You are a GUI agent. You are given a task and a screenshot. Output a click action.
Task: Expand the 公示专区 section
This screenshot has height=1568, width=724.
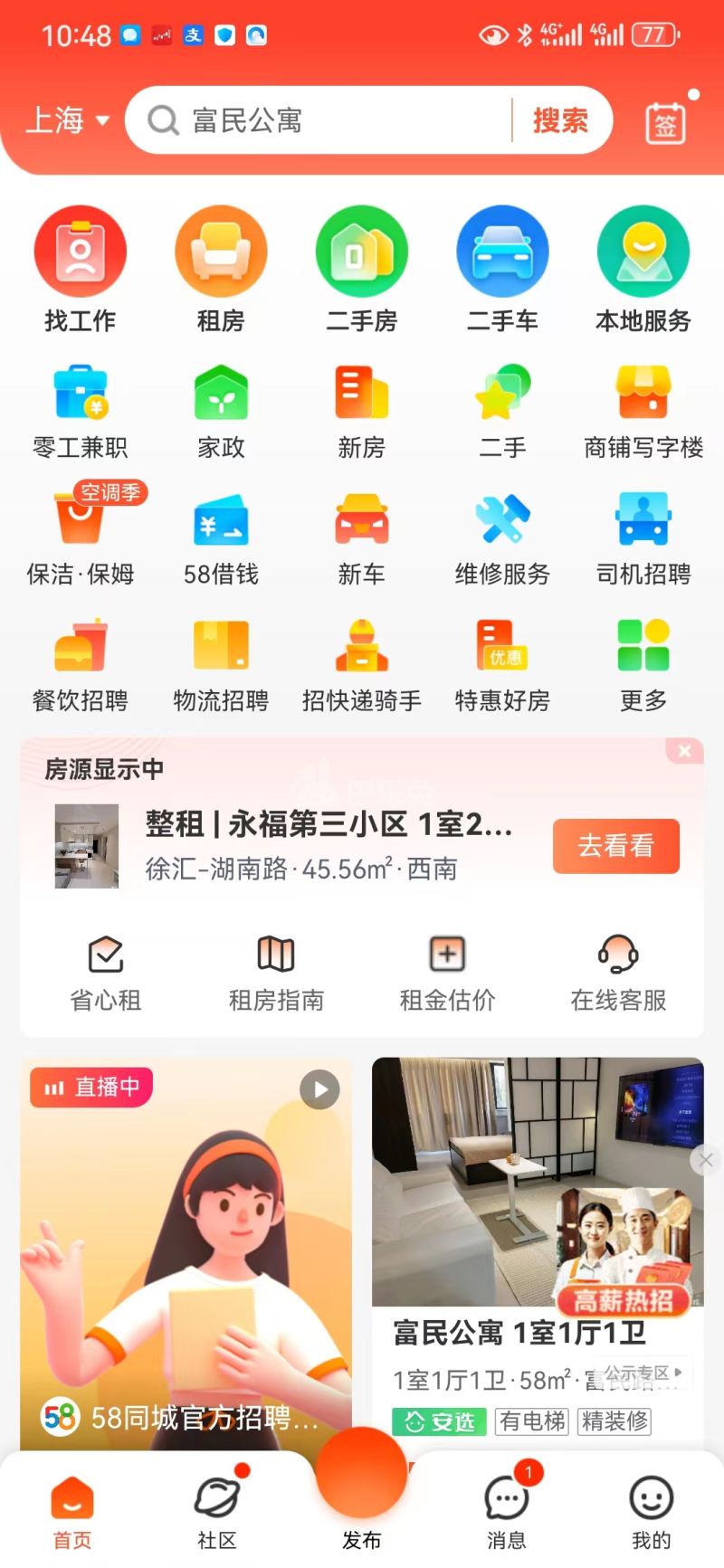click(643, 1373)
